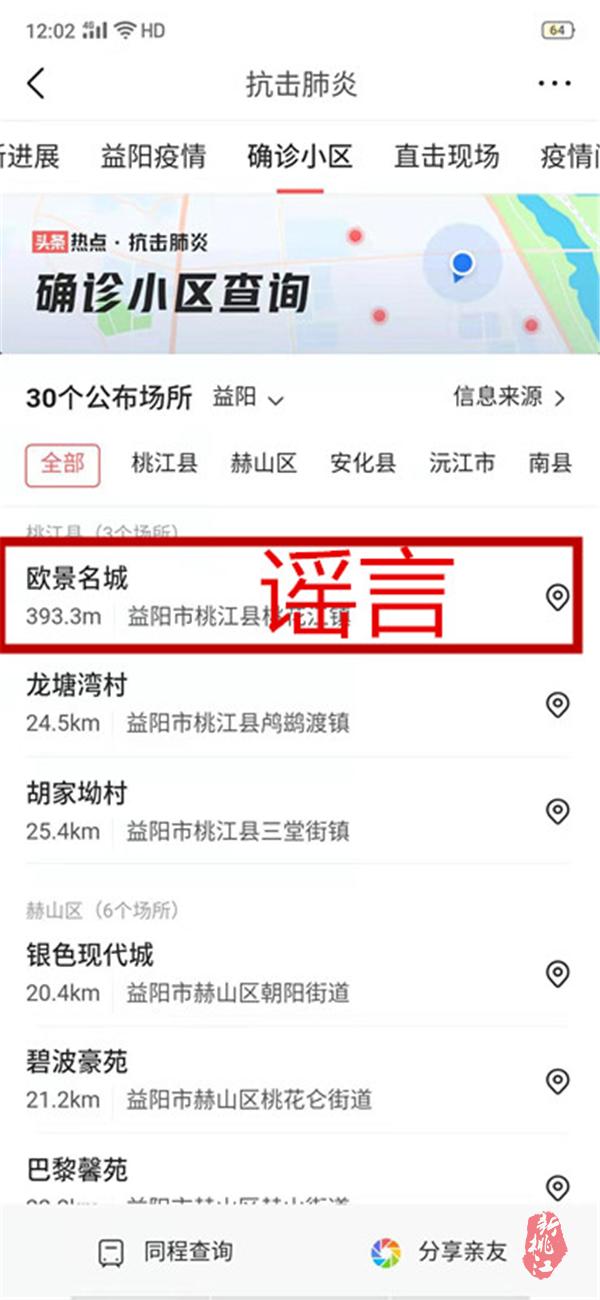Filter locations by 赫山区
This screenshot has width=600, height=1300.
click(264, 463)
